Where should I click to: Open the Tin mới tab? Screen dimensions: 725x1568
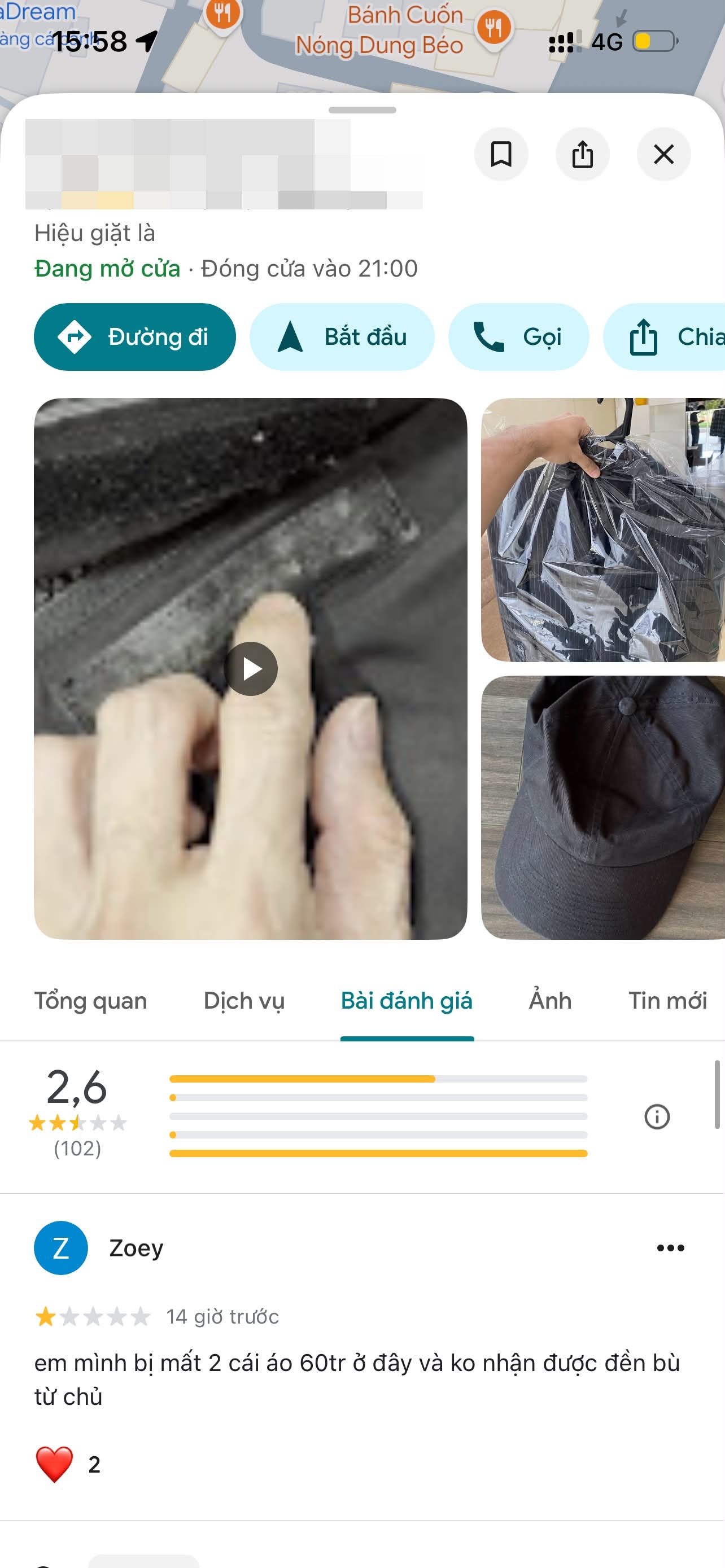[x=668, y=1001]
